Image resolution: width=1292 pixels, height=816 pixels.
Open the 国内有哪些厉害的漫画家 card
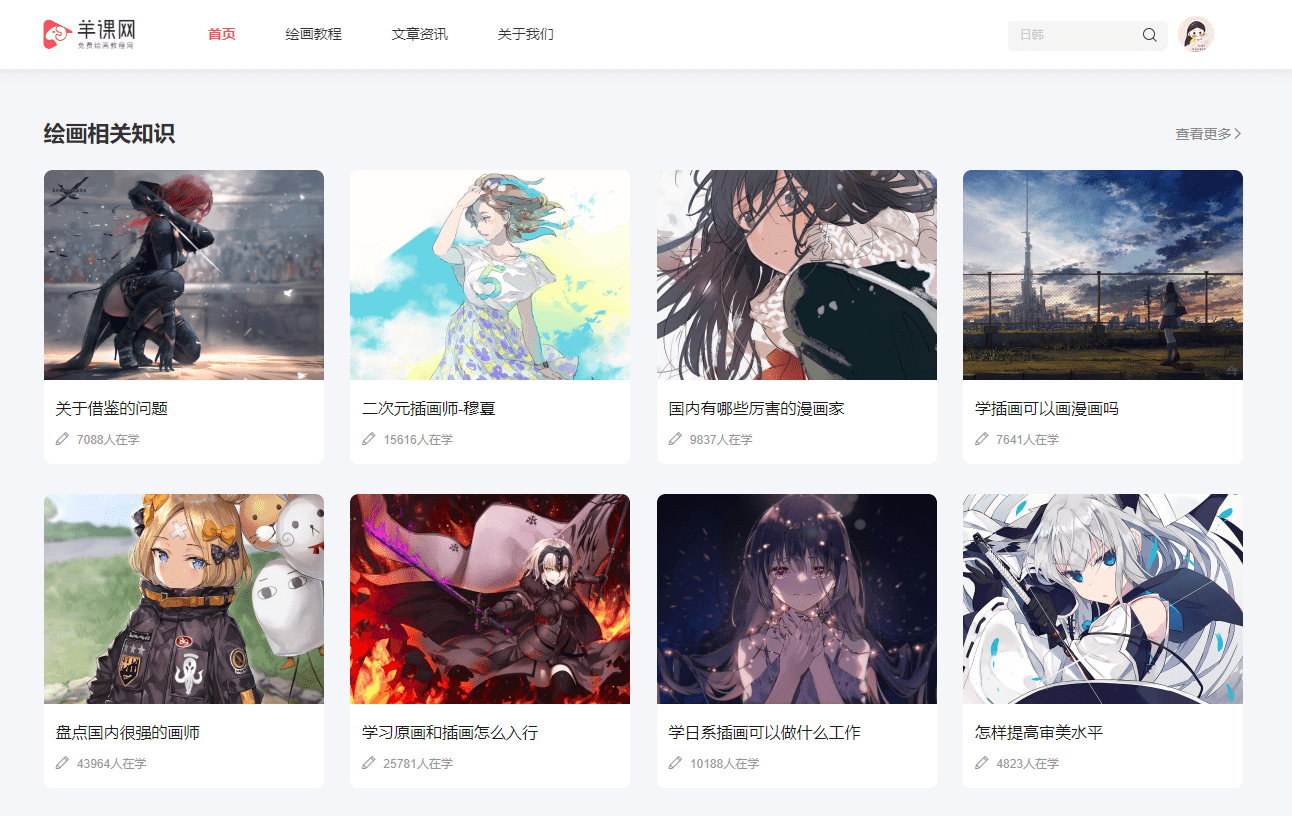pyautogui.click(x=796, y=316)
